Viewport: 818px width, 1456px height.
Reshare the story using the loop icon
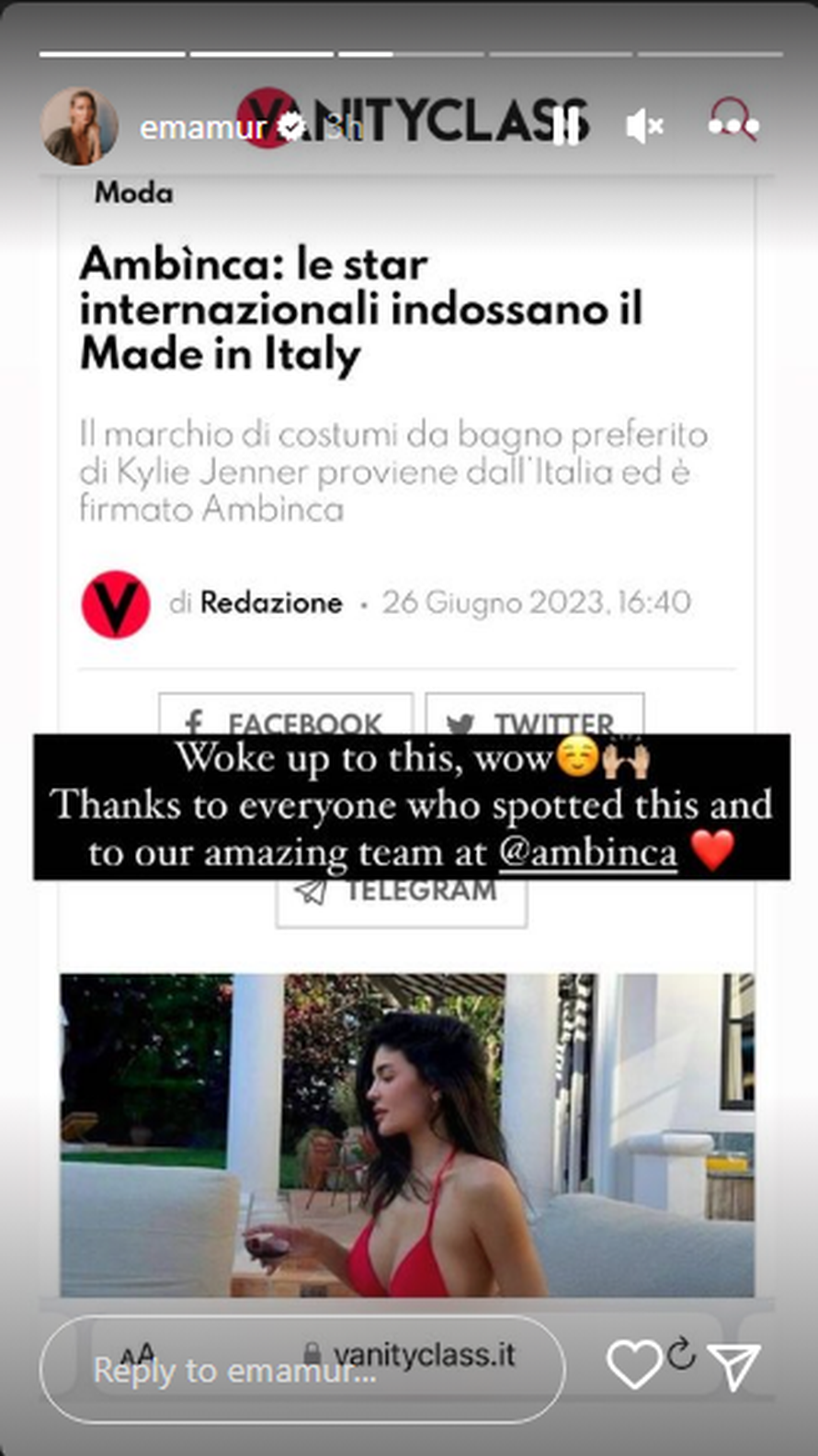pyautogui.click(x=682, y=1352)
